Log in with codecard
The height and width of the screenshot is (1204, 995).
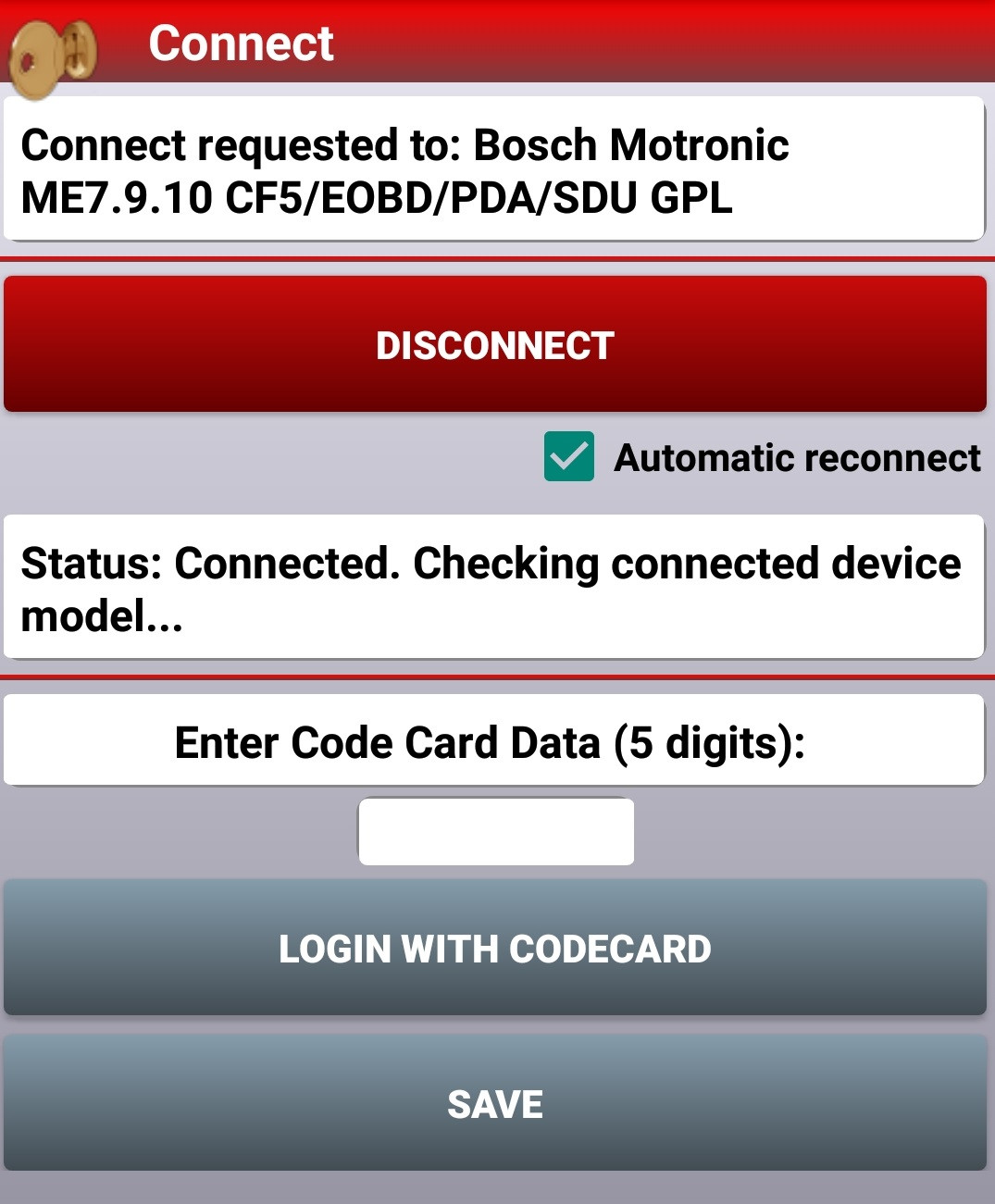tap(495, 948)
